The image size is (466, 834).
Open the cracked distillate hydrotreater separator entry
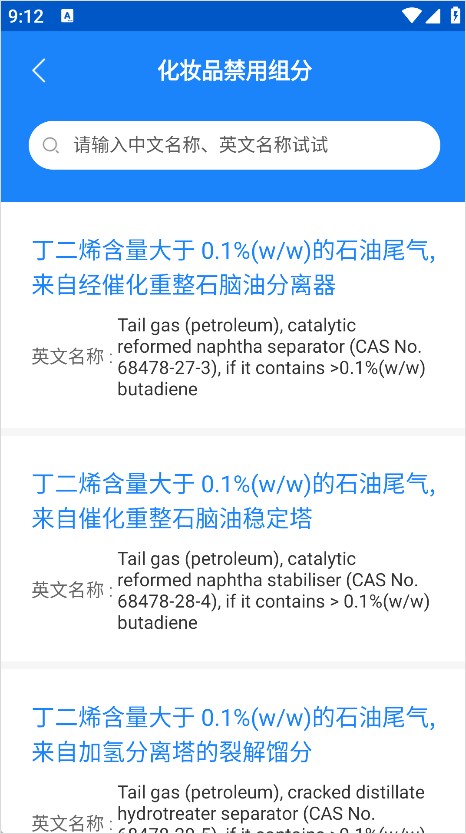coord(233,752)
